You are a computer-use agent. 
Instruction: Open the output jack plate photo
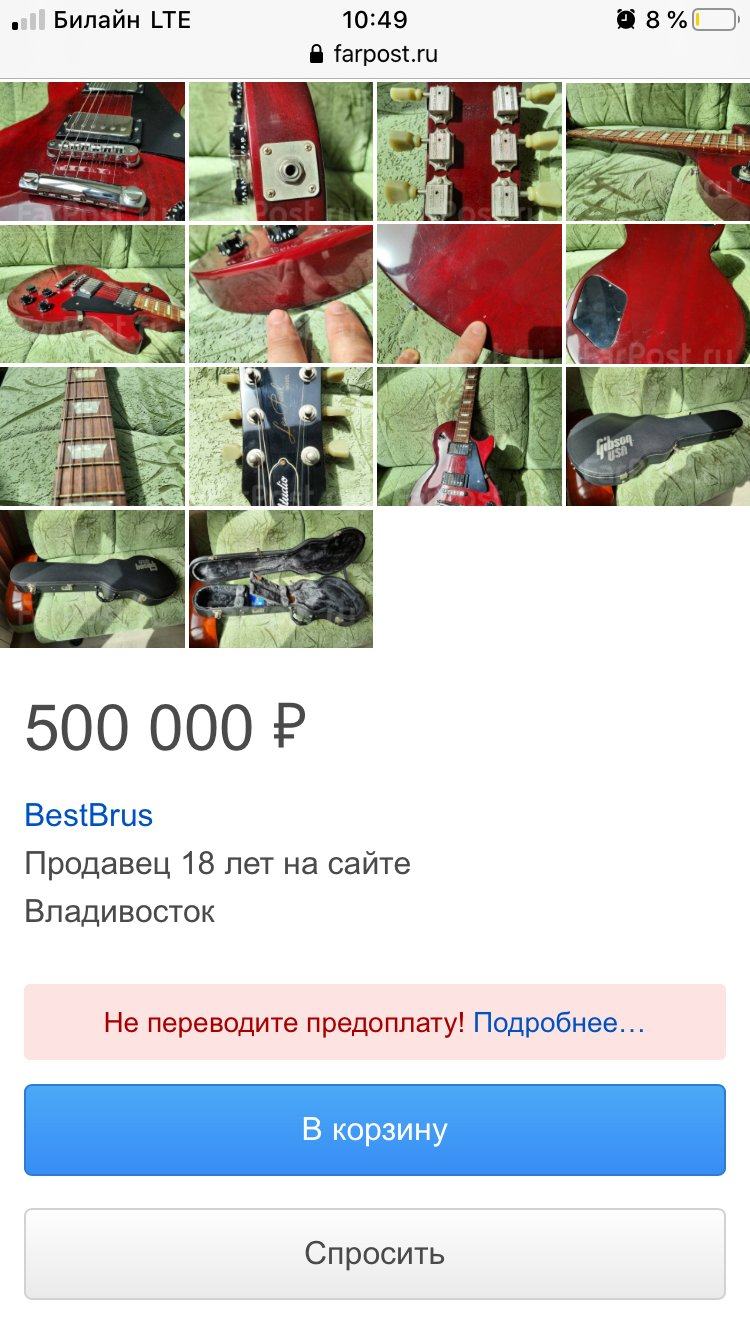pos(280,151)
